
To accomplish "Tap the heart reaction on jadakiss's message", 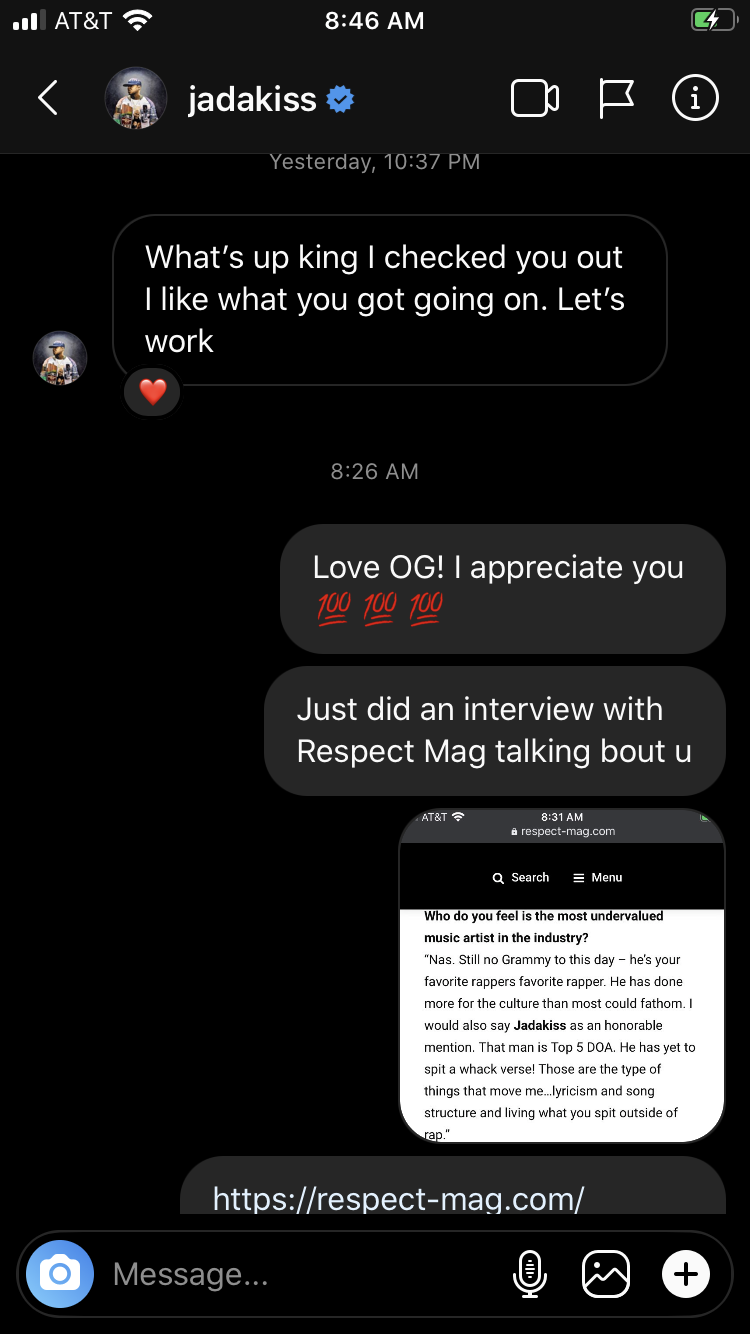I will pyautogui.click(x=152, y=392).
